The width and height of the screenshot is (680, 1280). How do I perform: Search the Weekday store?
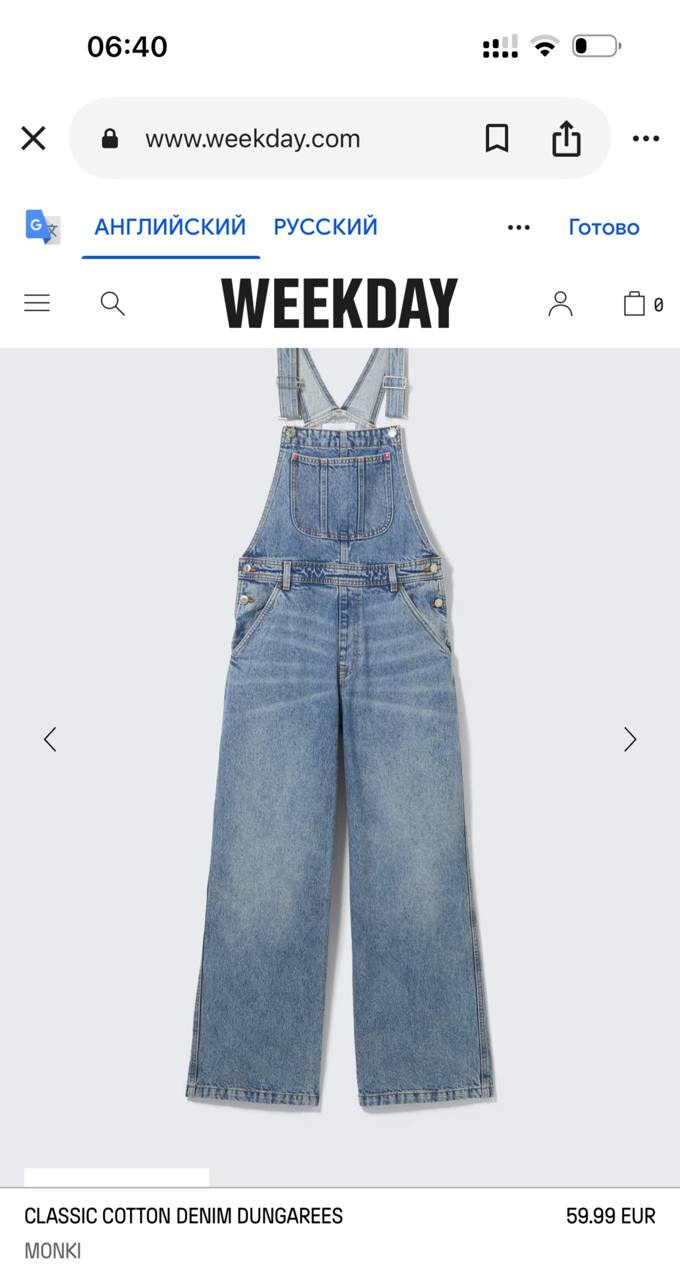113,303
